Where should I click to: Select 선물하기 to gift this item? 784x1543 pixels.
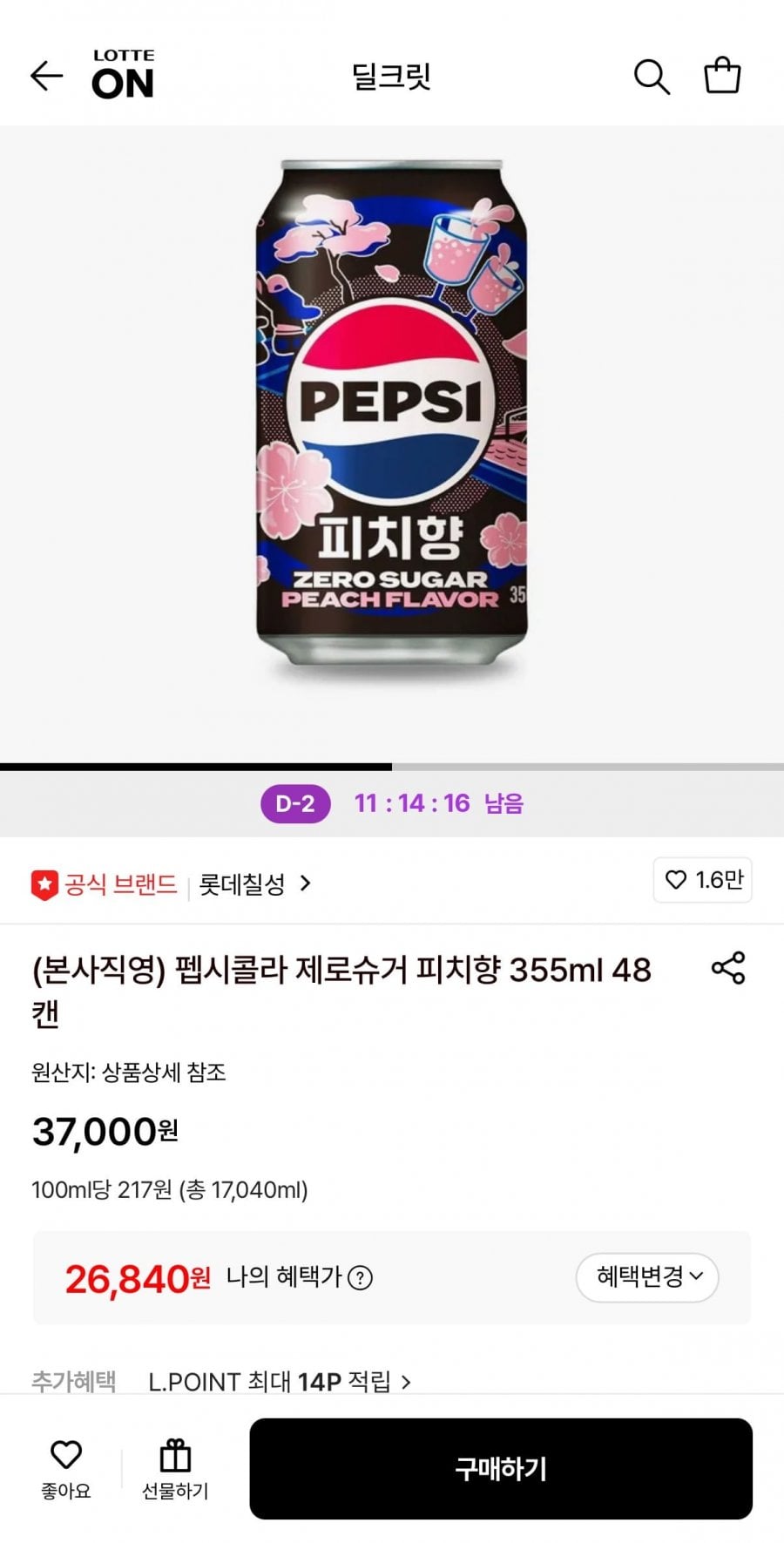(x=175, y=1469)
